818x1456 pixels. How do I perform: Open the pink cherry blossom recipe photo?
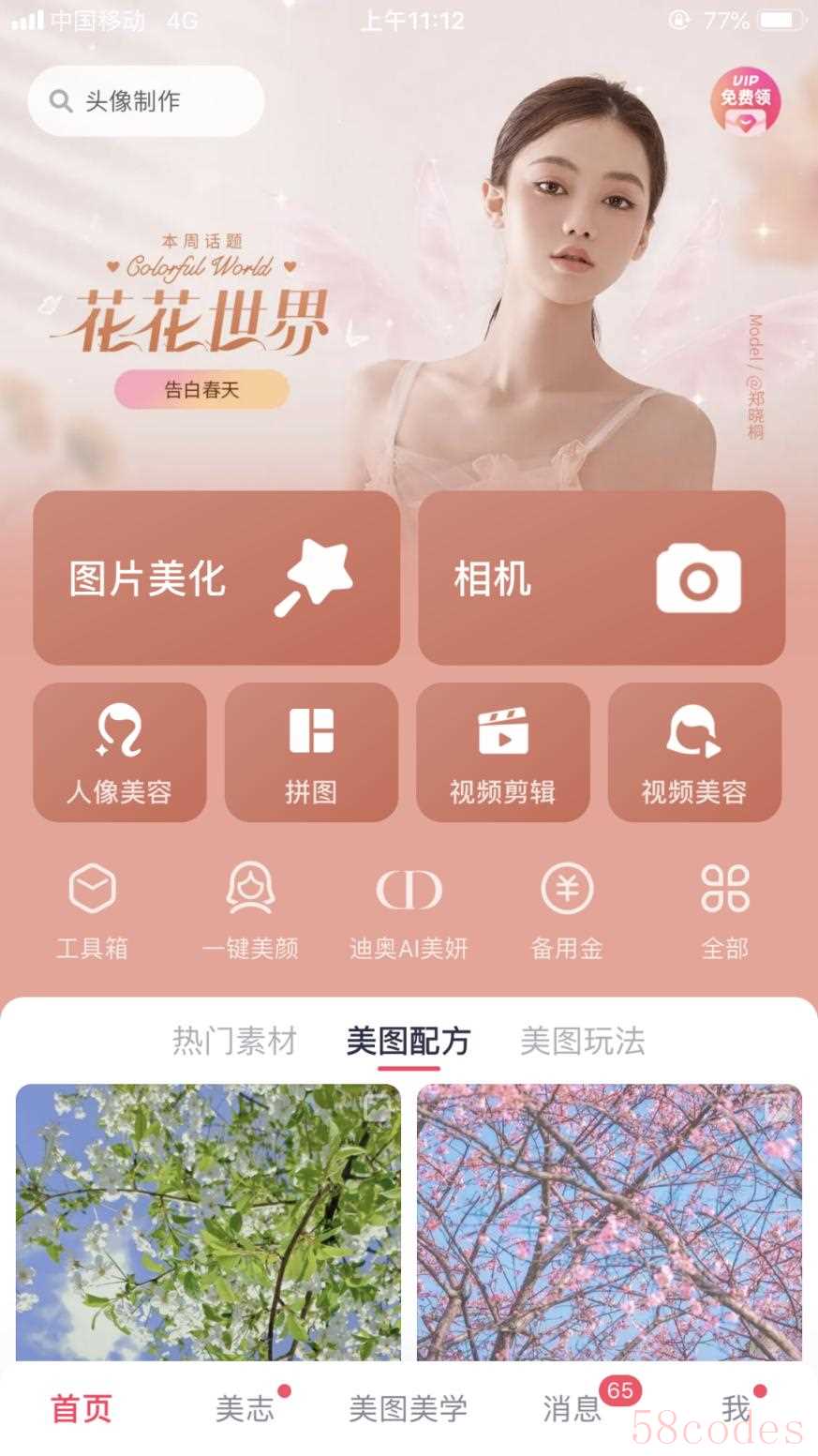click(609, 1221)
